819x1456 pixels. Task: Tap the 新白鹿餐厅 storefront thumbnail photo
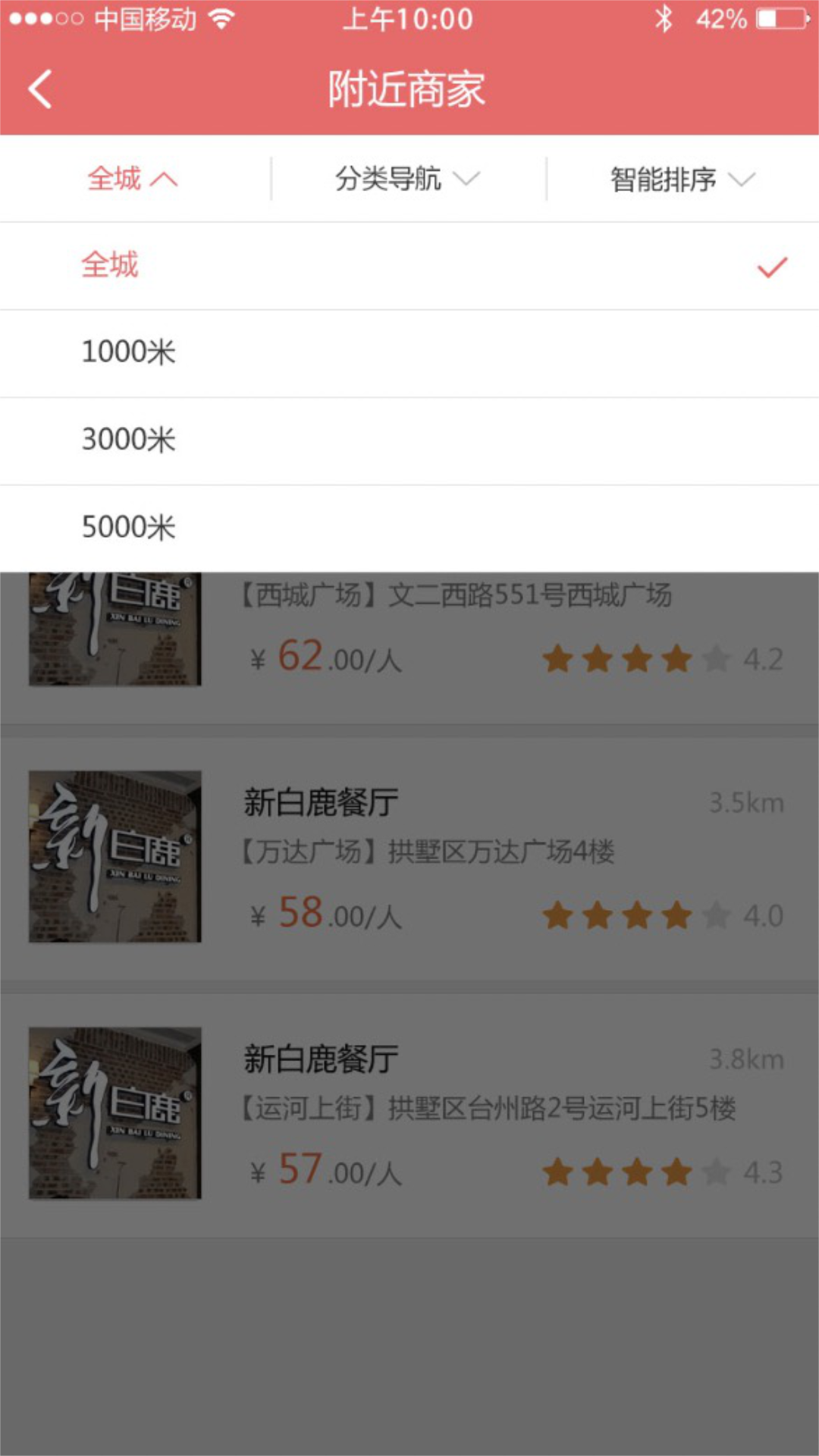(x=114, y=856)
